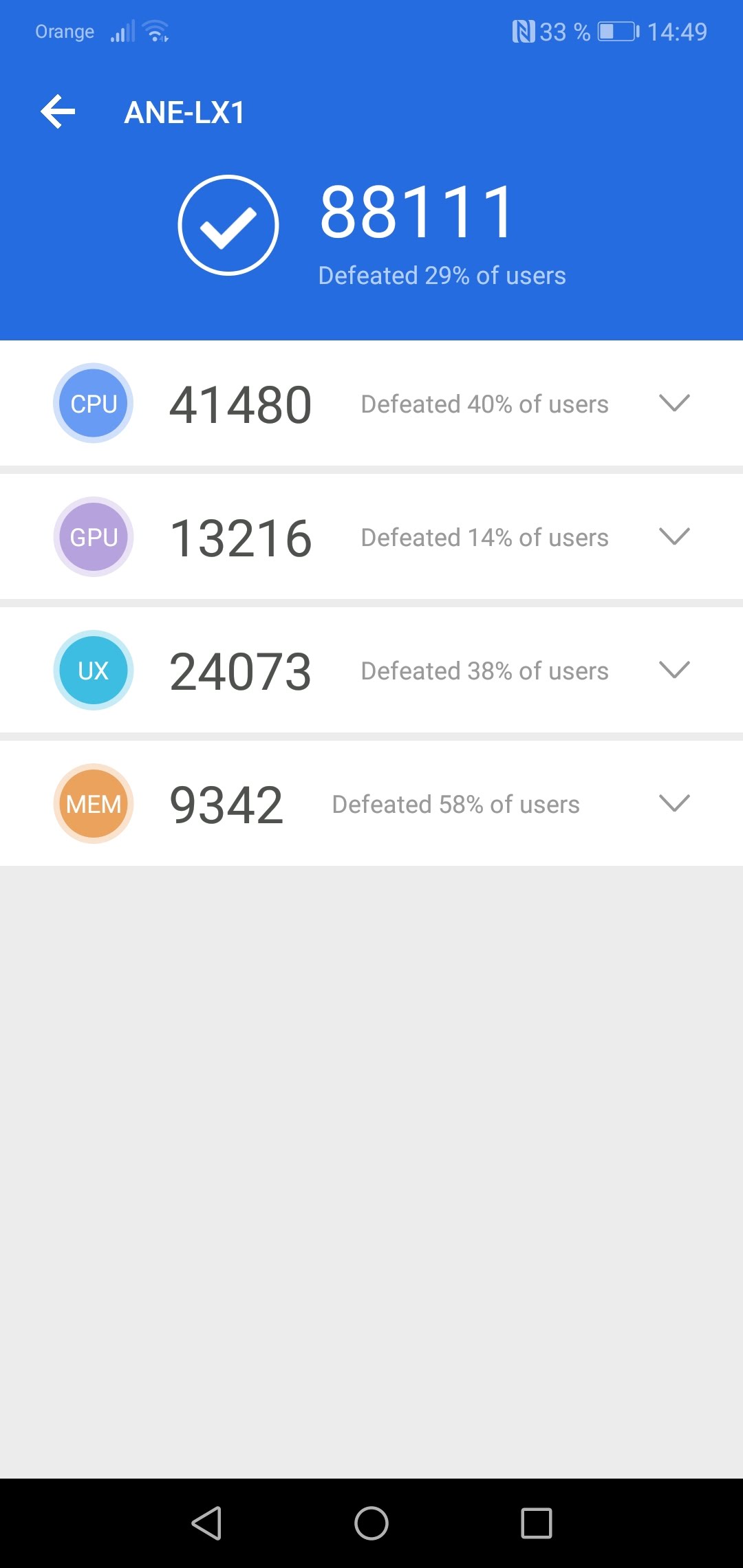Open the recent apps view
The width and height of the screenshot is (743, 1568).
pos(537,1523)
